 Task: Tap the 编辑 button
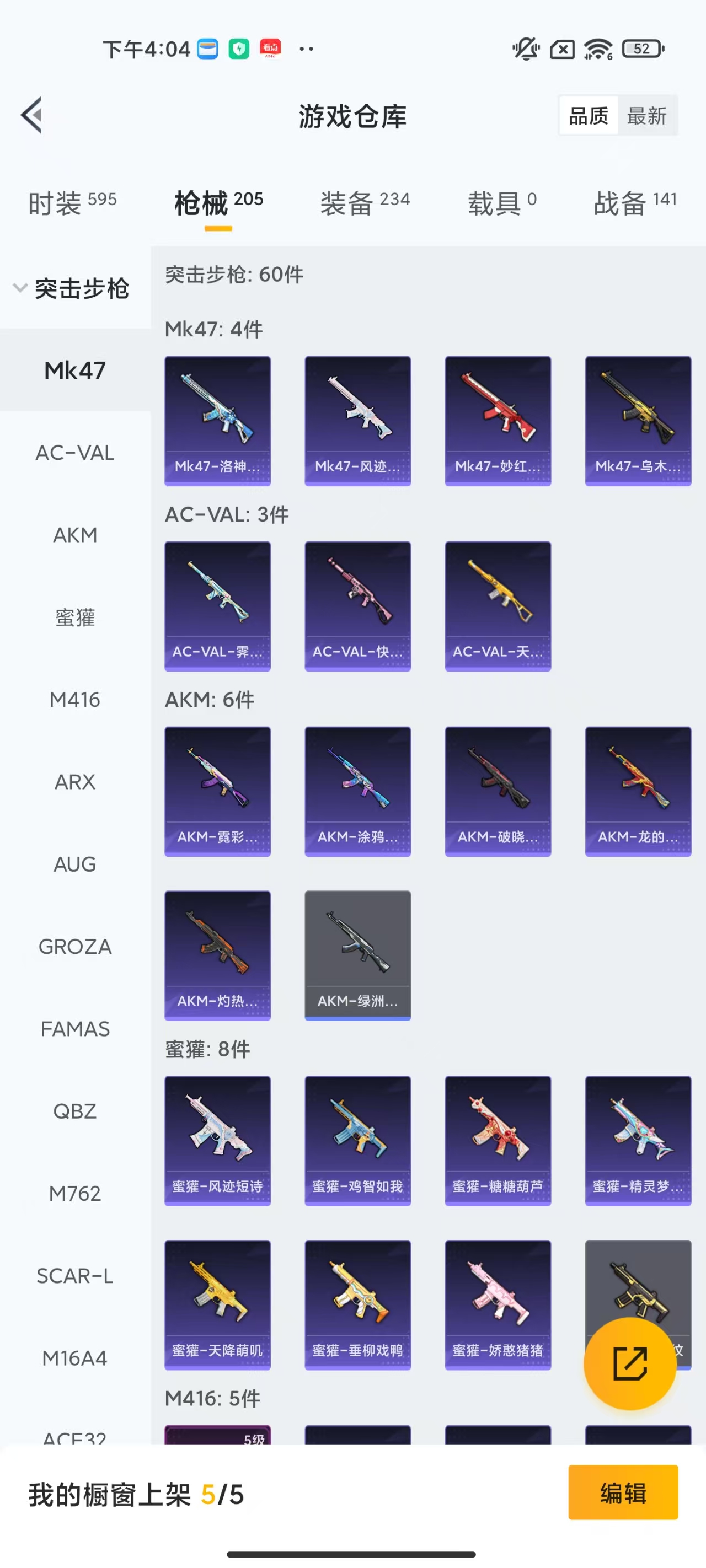pos(623,1492)
